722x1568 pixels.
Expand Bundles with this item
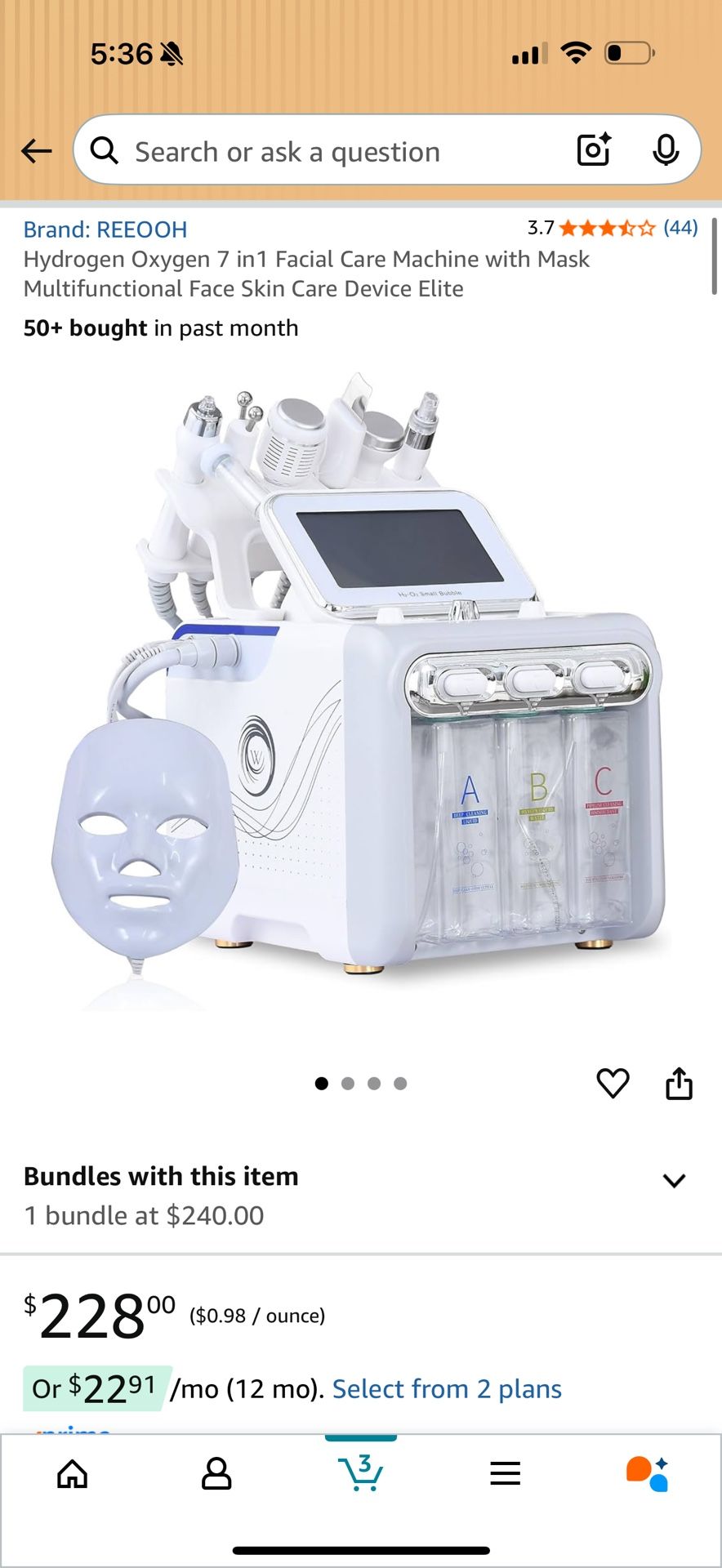point(674,1180)
